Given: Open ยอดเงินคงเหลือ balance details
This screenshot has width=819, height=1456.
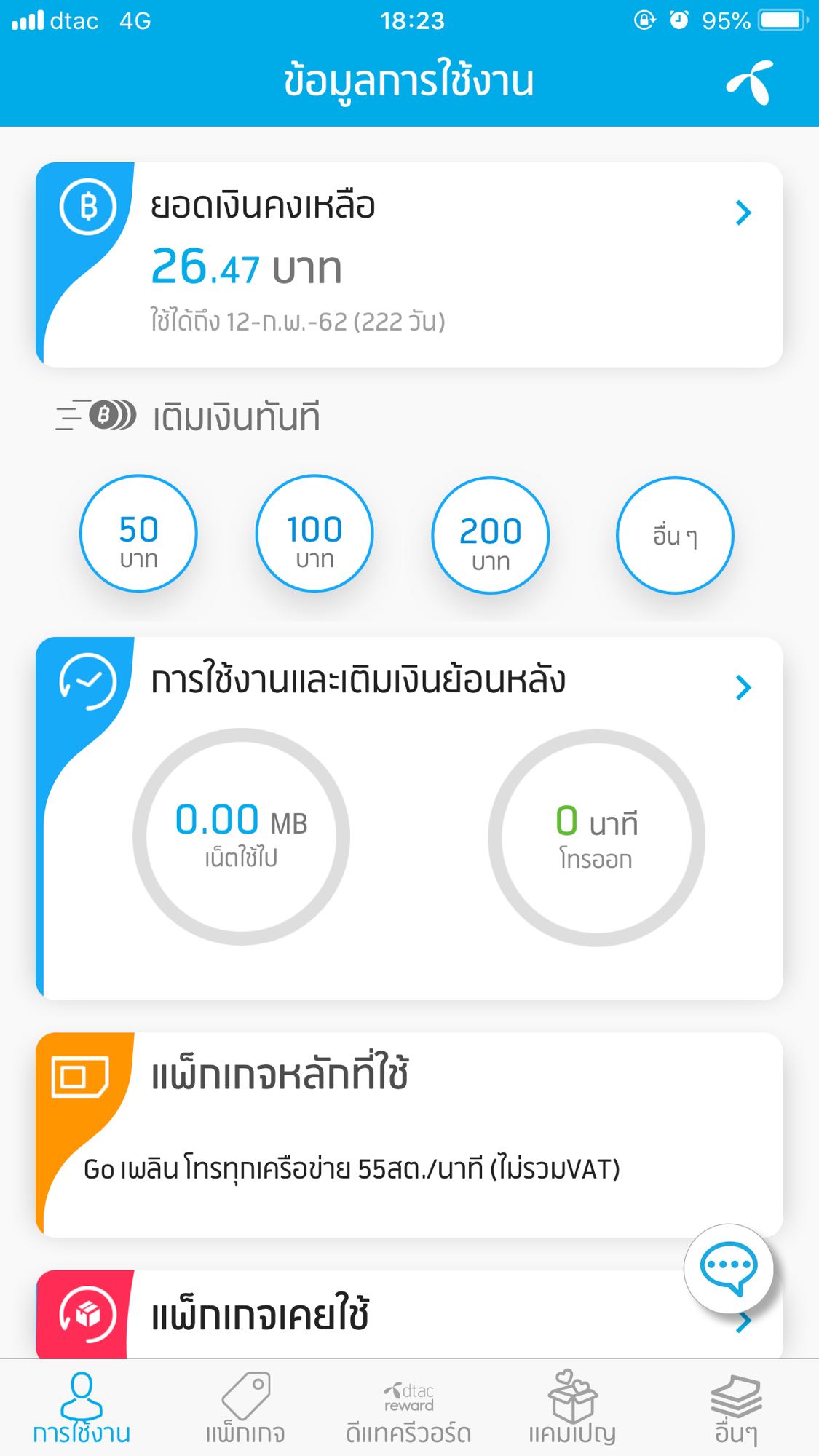Looking at the screenshot, I should pos(743,213).
